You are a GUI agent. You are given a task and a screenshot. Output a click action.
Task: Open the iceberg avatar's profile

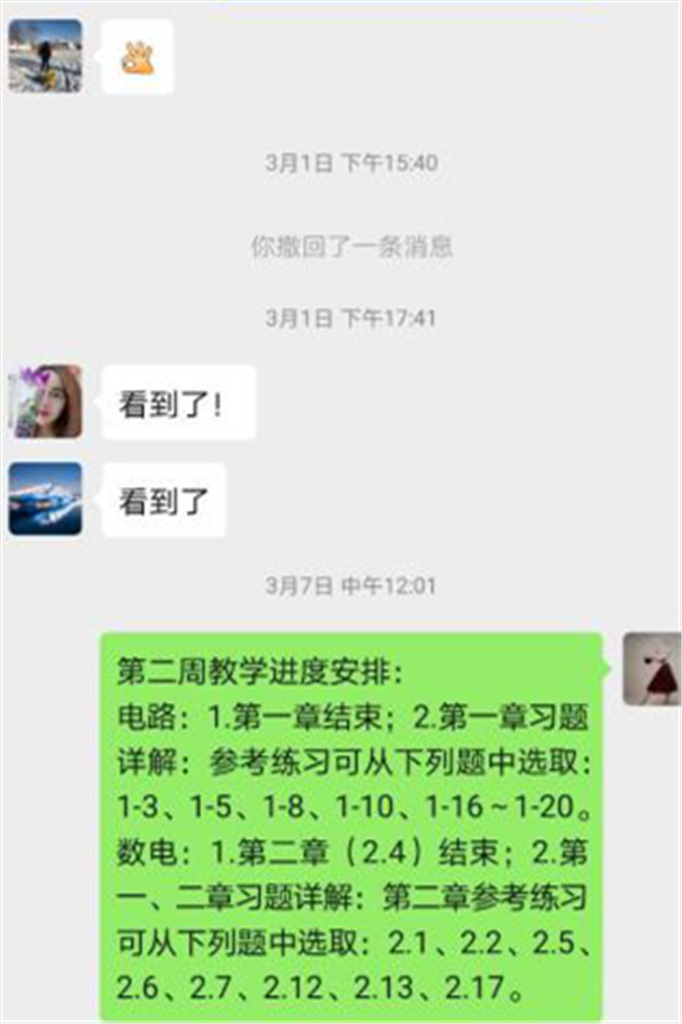45,498
